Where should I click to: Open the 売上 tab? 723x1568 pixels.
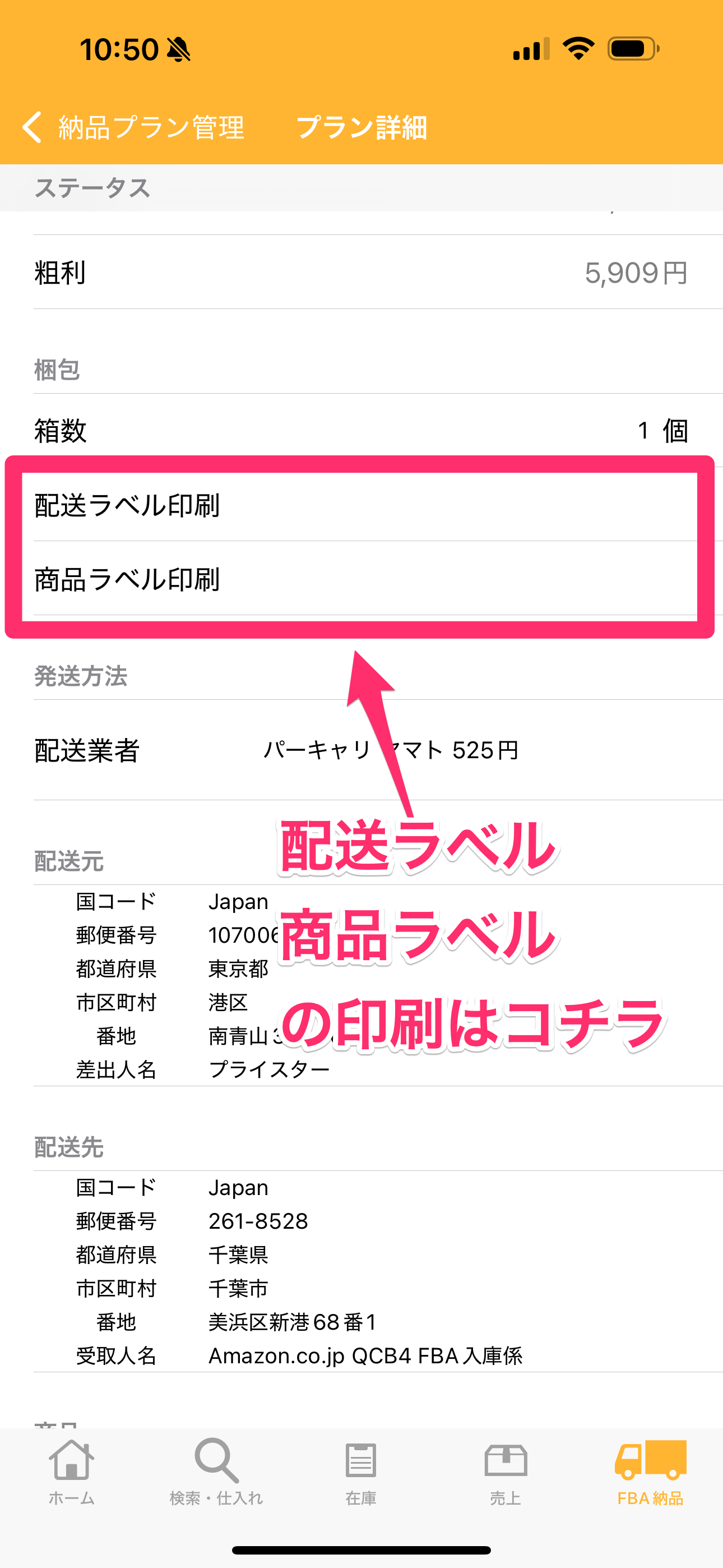coord(506,1472)
